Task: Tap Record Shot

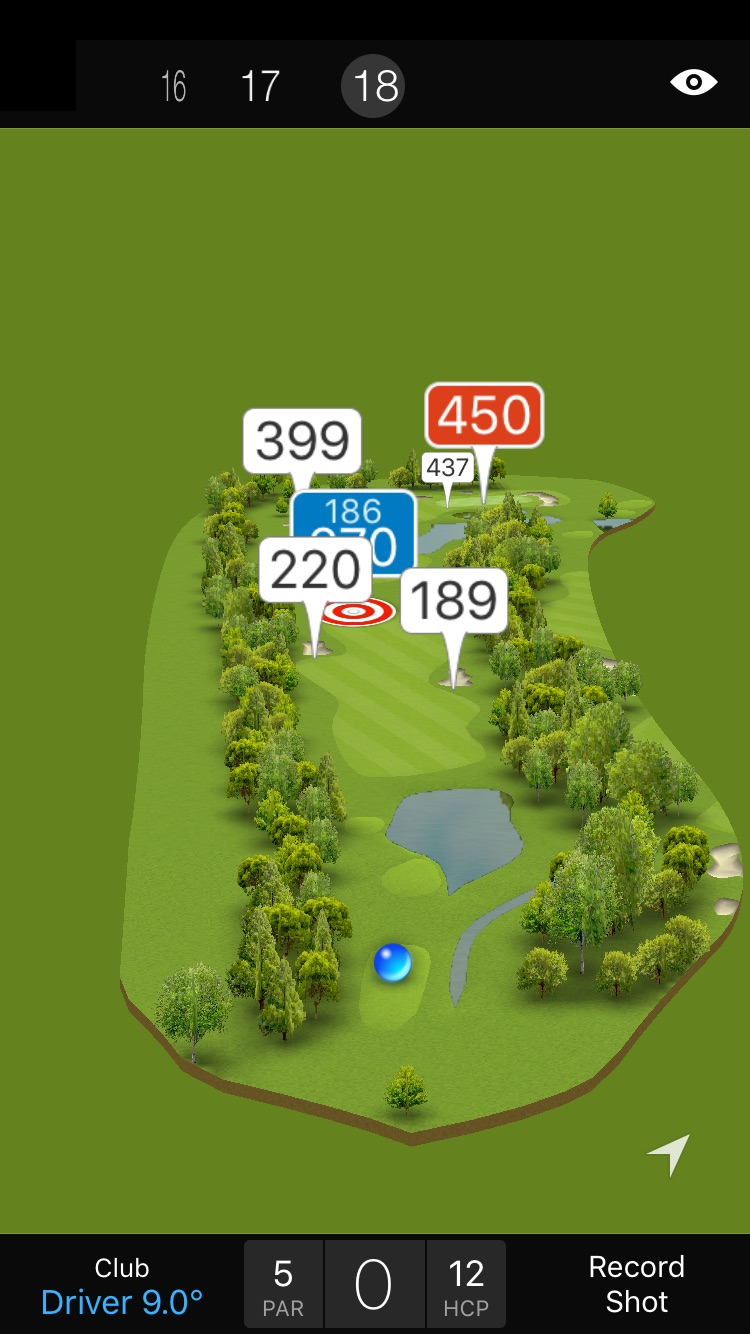Action: [x=636, y=1285]
